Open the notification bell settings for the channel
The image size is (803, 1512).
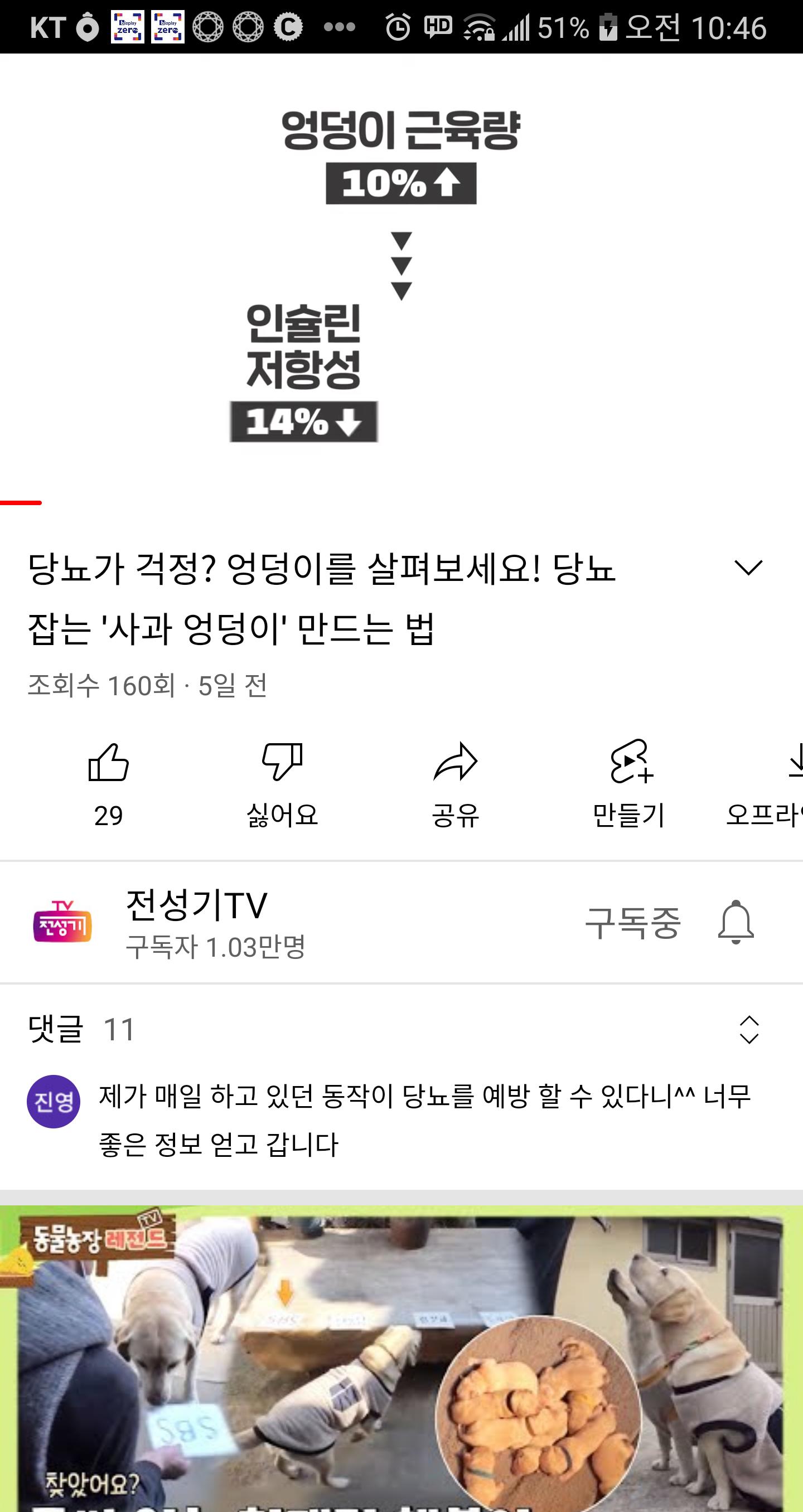tap(736, 922)
